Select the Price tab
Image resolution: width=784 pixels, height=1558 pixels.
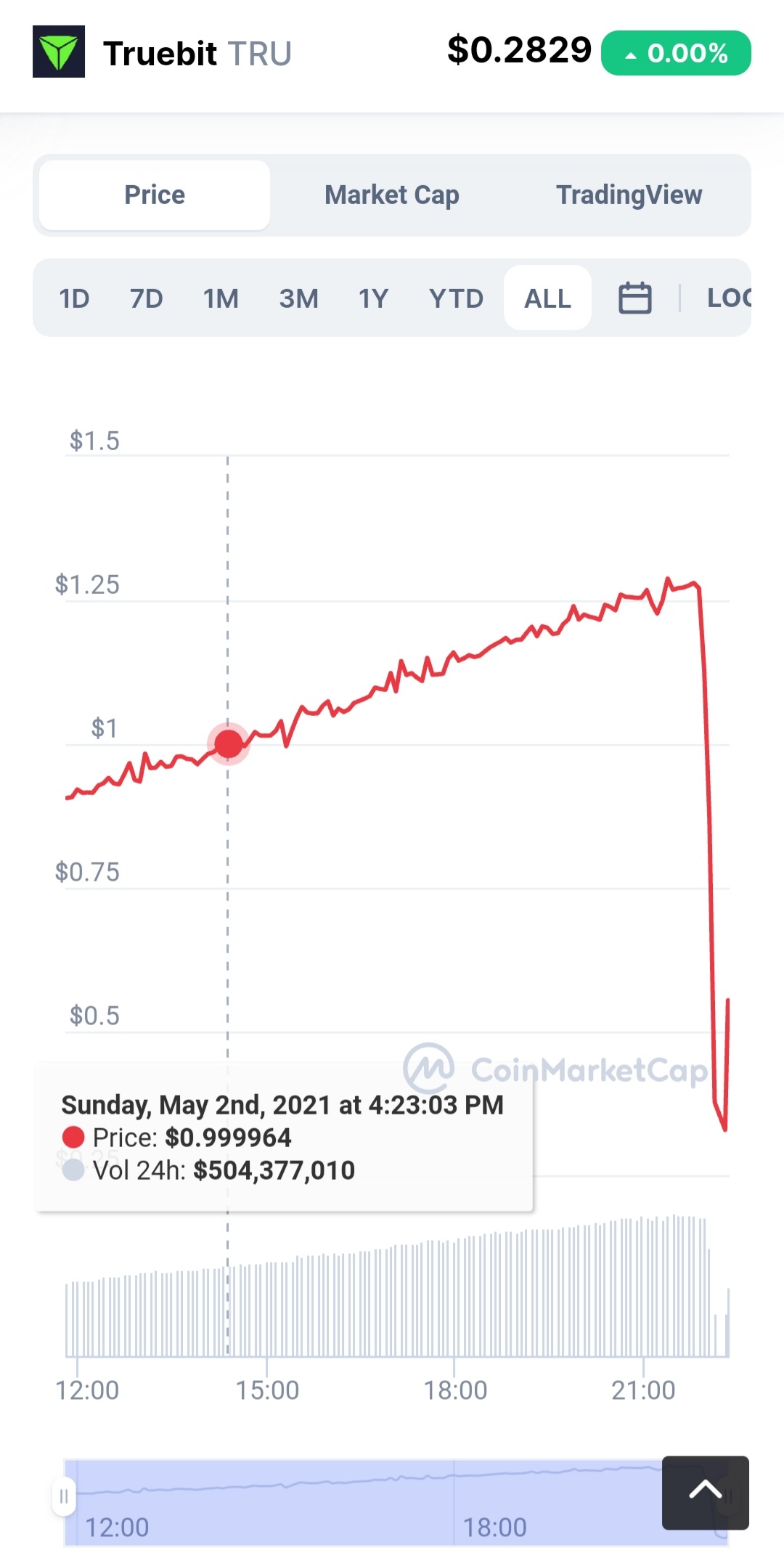(155, 195)
